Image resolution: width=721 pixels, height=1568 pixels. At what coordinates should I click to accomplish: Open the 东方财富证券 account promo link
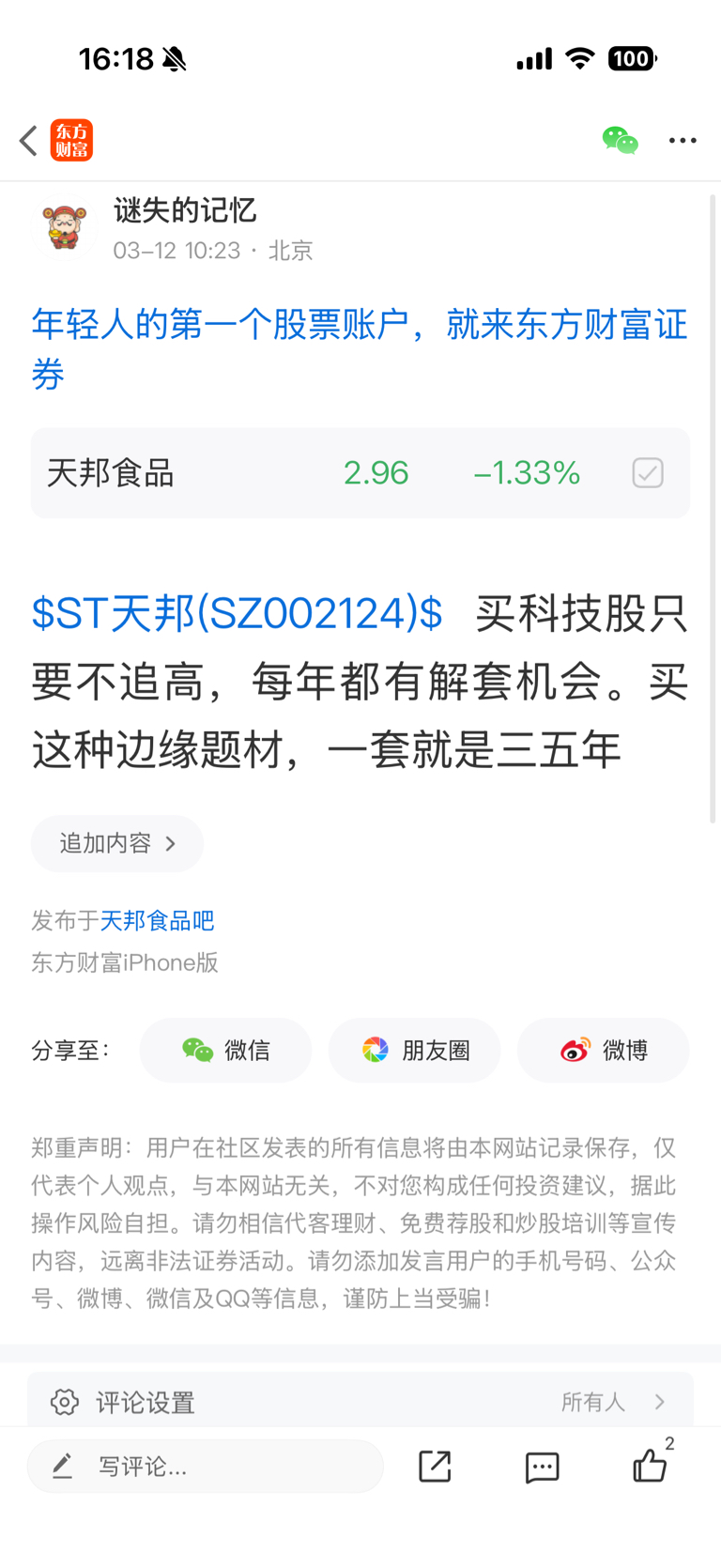pyautogui.click(x=360, y=349)
